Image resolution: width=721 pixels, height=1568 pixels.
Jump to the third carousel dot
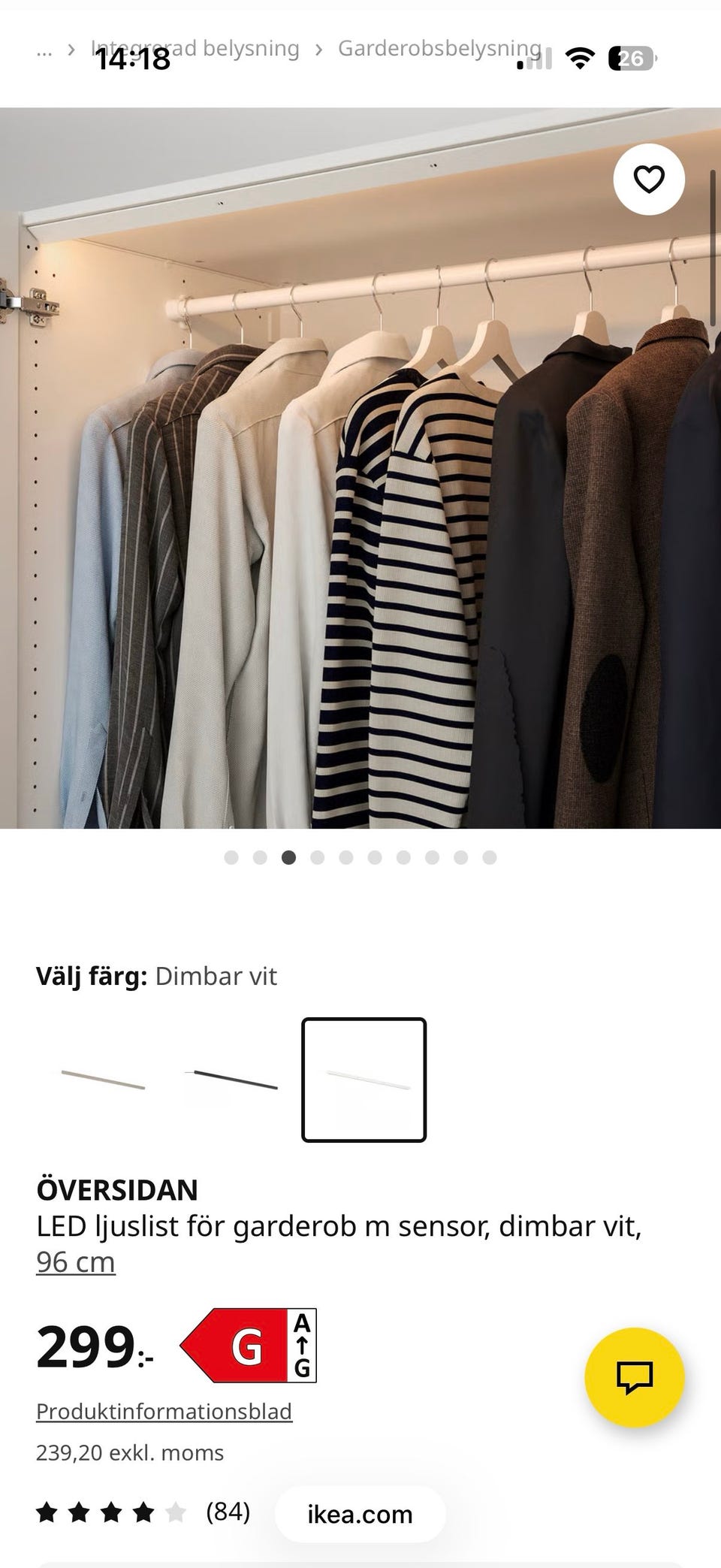289,856
